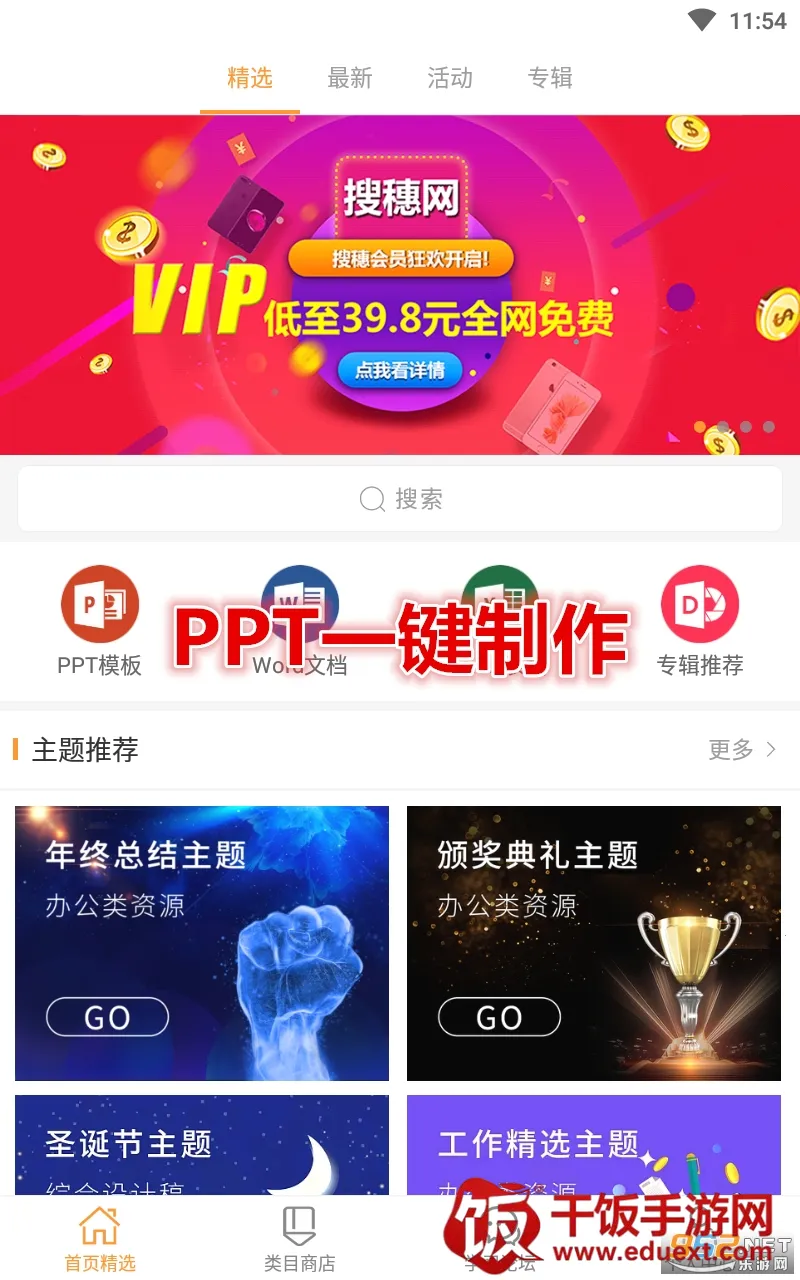Open the 专辑 tab
This screenshot has width=800, height=1280.
point(549,78)
